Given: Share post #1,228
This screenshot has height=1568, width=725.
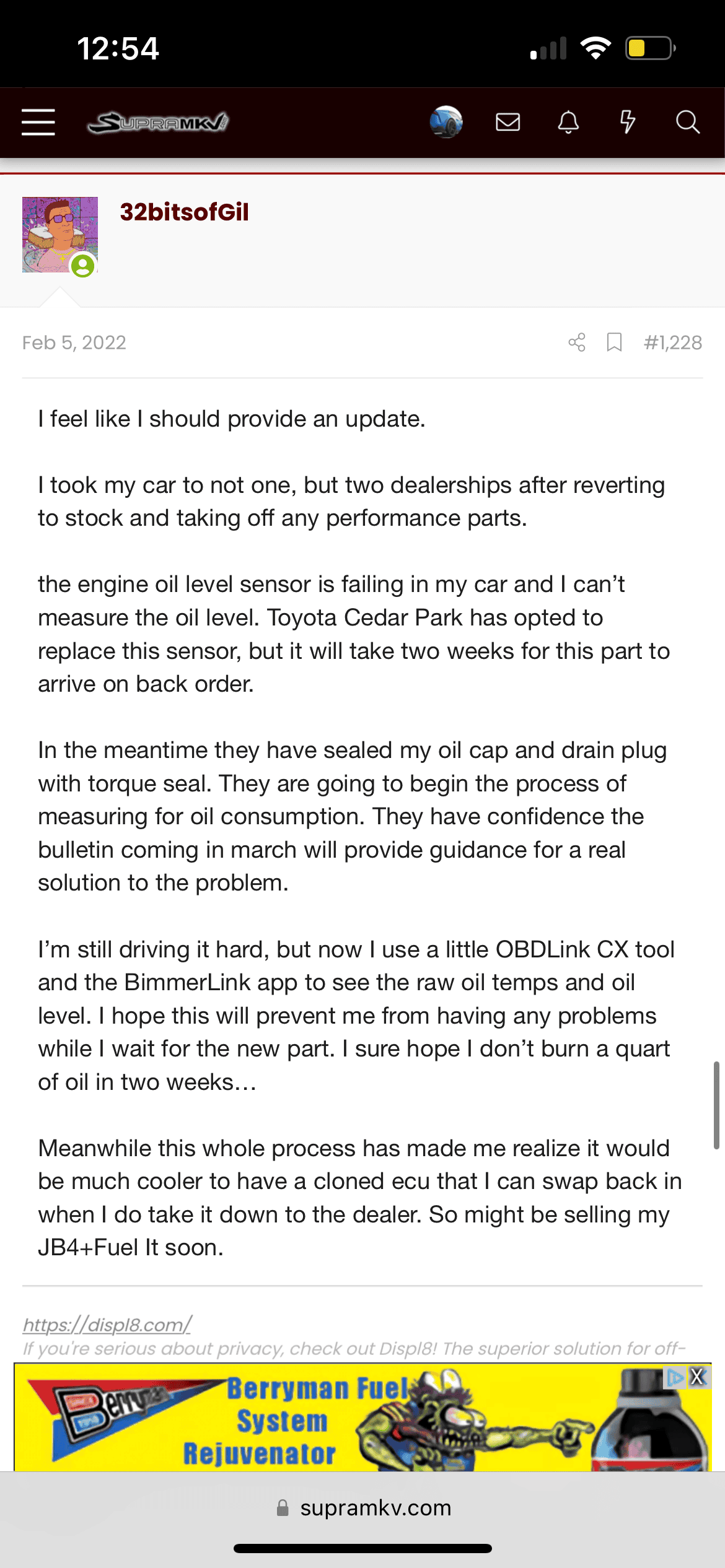Looking at the screenshot, I should [x=577, y=342].
